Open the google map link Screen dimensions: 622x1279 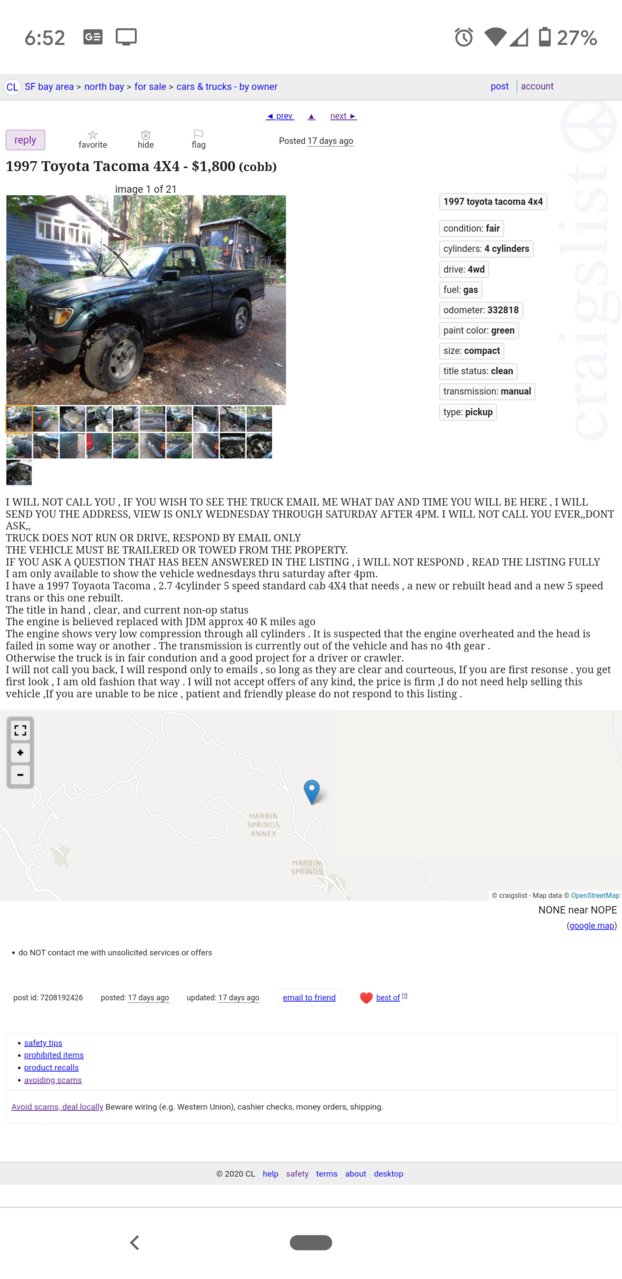592,926
